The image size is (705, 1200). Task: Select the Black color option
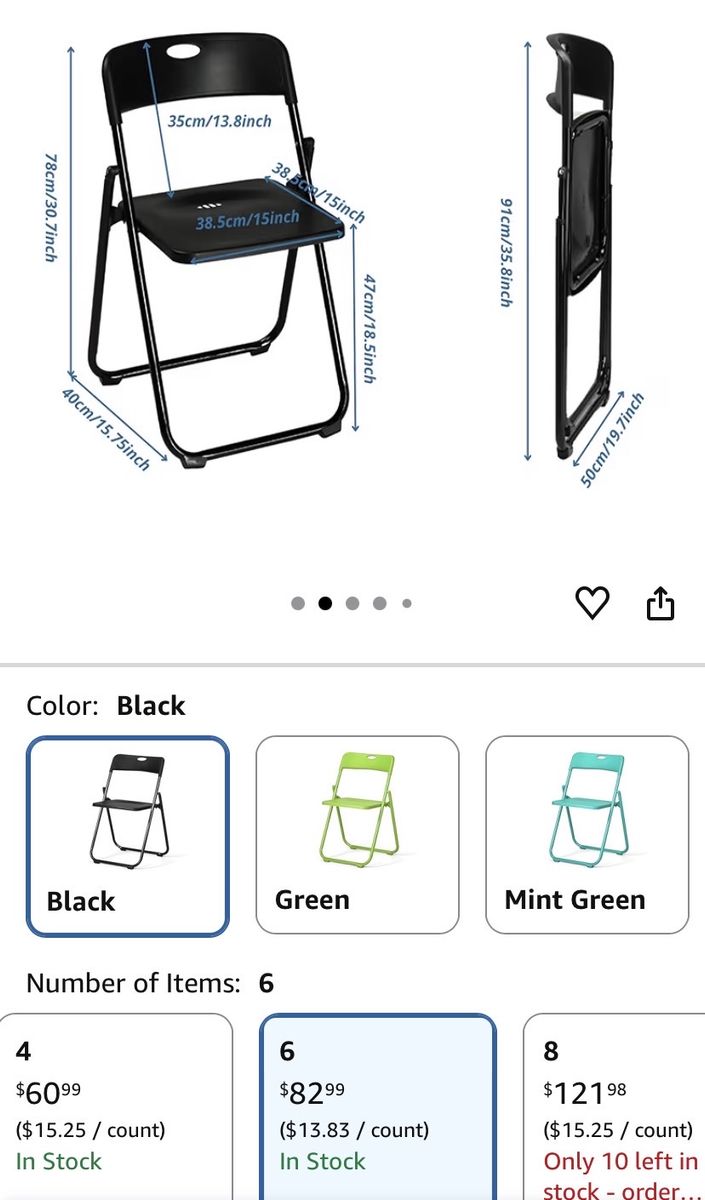coord(127,836)
